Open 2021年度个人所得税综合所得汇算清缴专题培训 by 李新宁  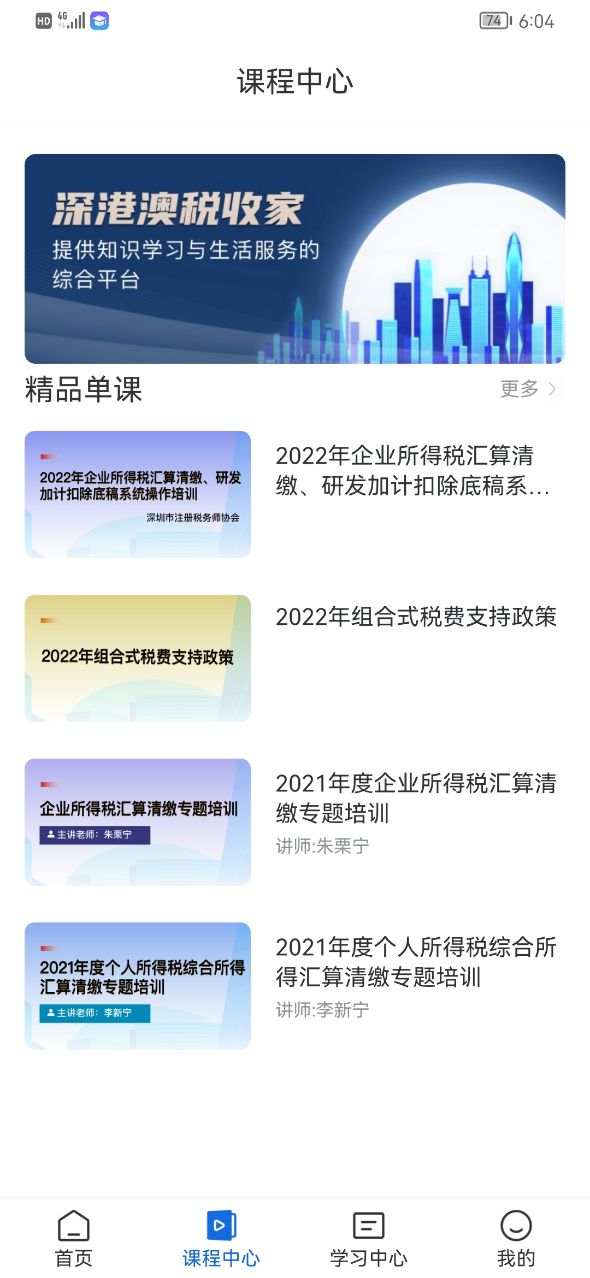coord(295,986)
